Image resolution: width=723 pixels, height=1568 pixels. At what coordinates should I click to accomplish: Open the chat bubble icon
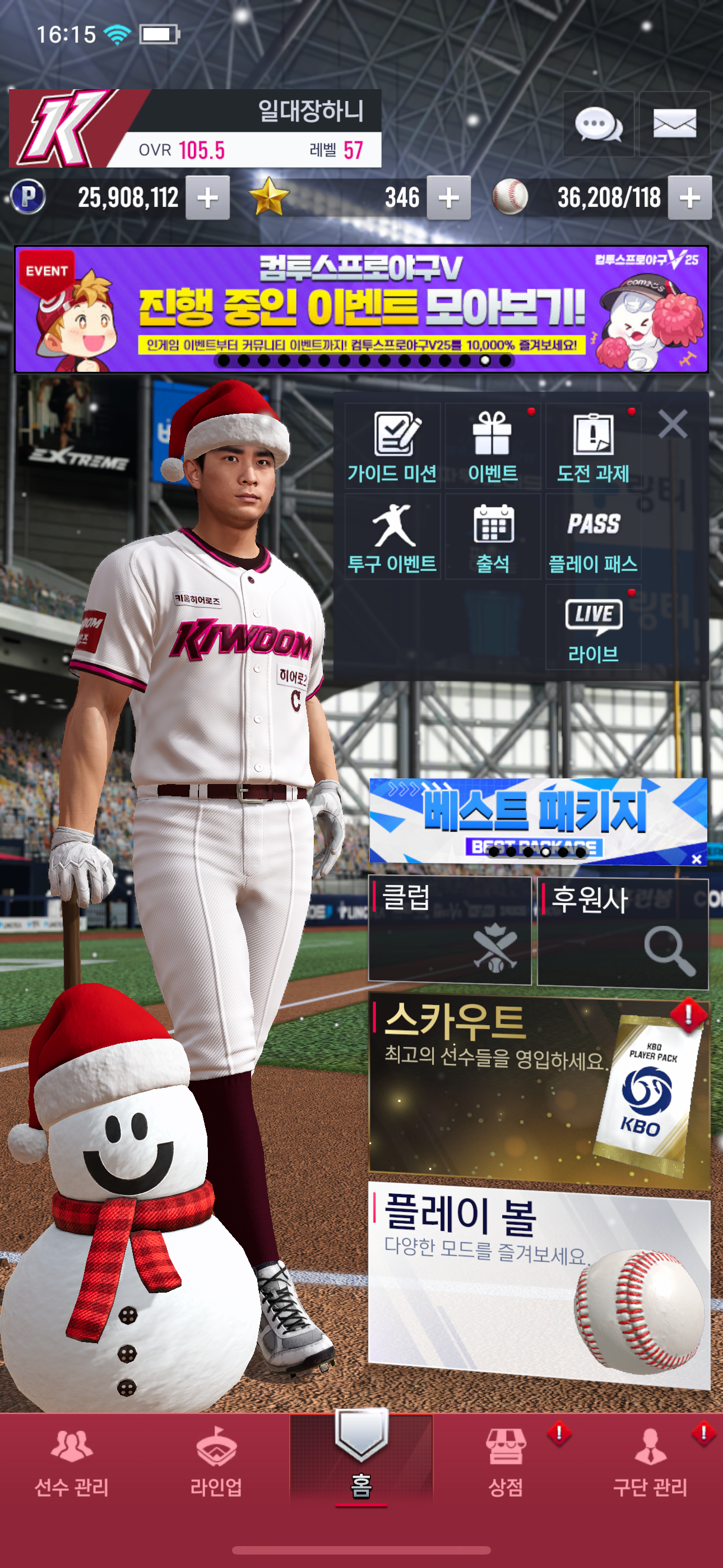click(x=598, y=124)
